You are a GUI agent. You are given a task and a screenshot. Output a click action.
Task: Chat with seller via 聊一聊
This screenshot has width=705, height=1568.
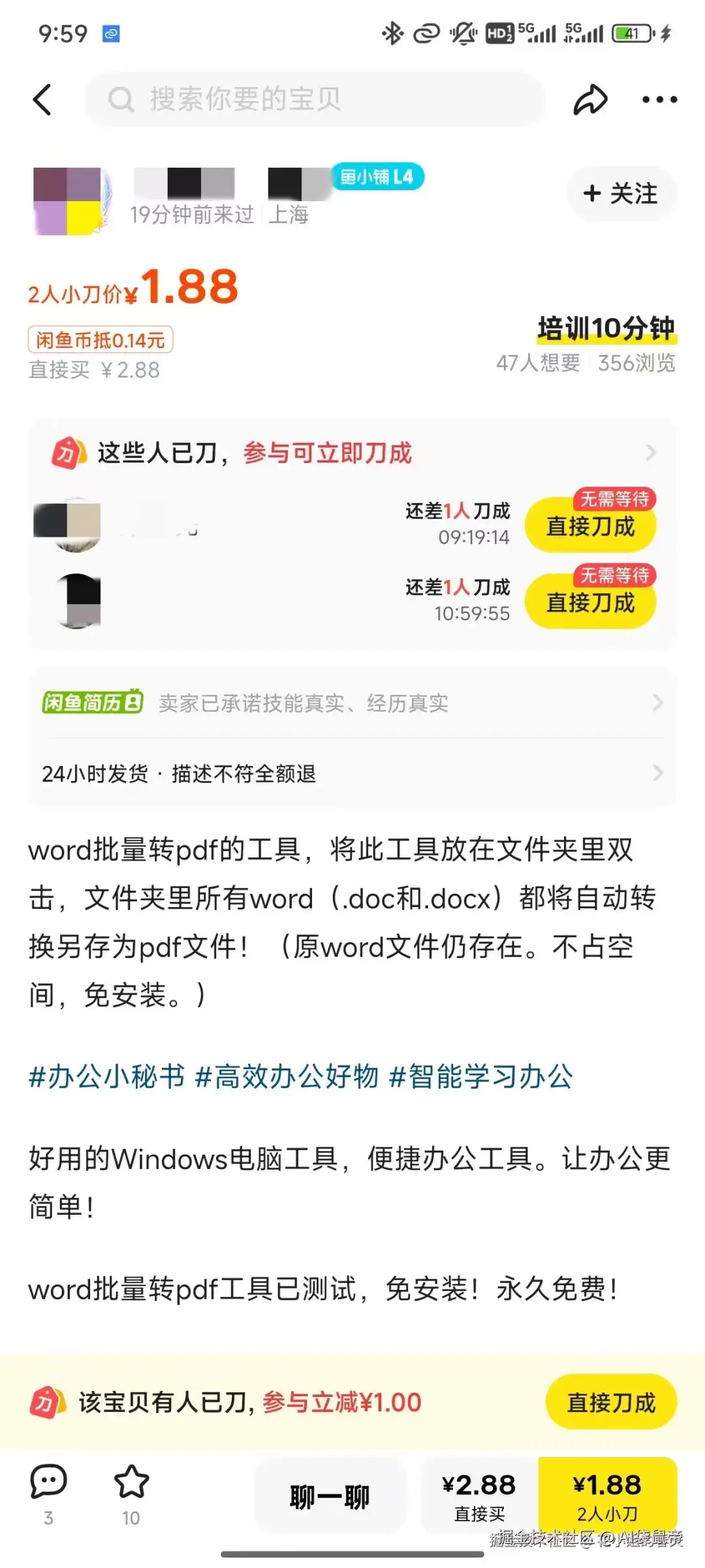point(330,1497)
